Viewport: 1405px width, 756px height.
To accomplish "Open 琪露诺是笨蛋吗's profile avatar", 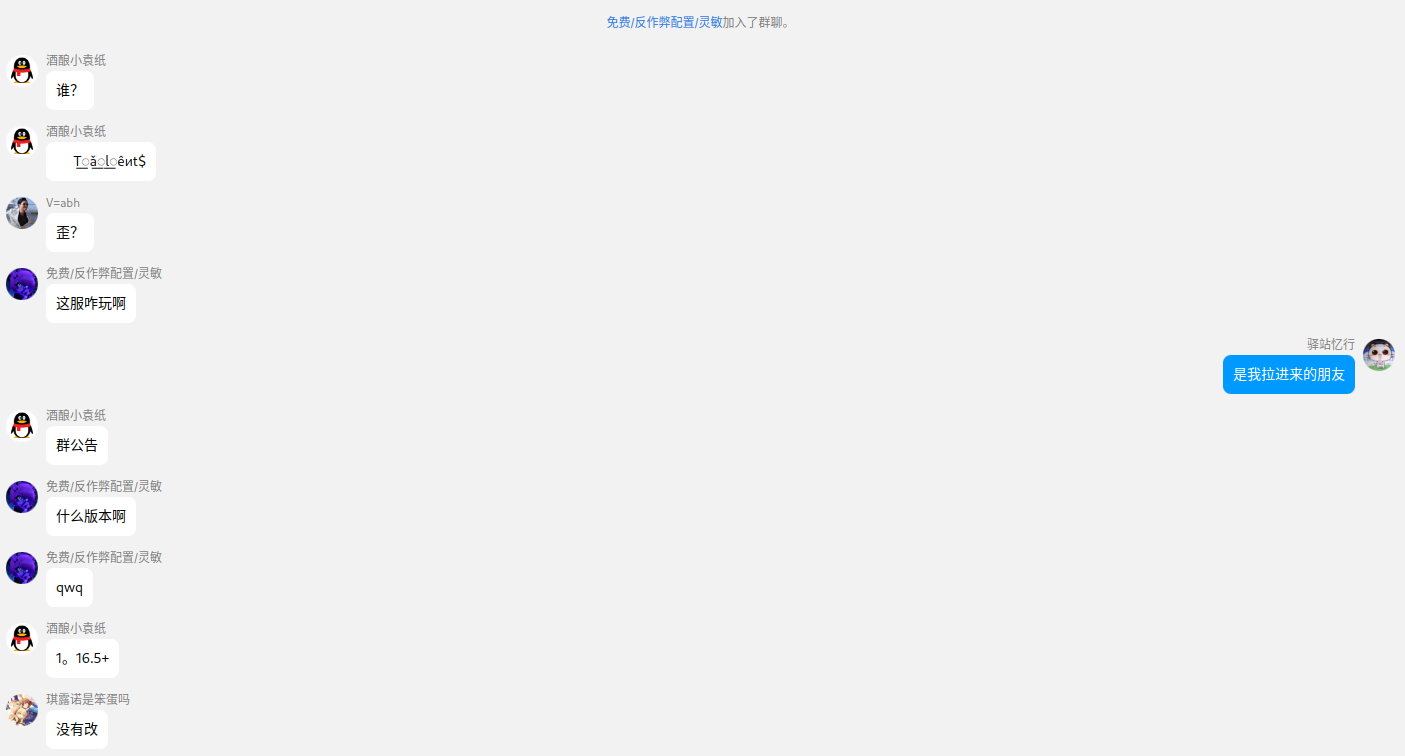I will (x=22, y=709).
